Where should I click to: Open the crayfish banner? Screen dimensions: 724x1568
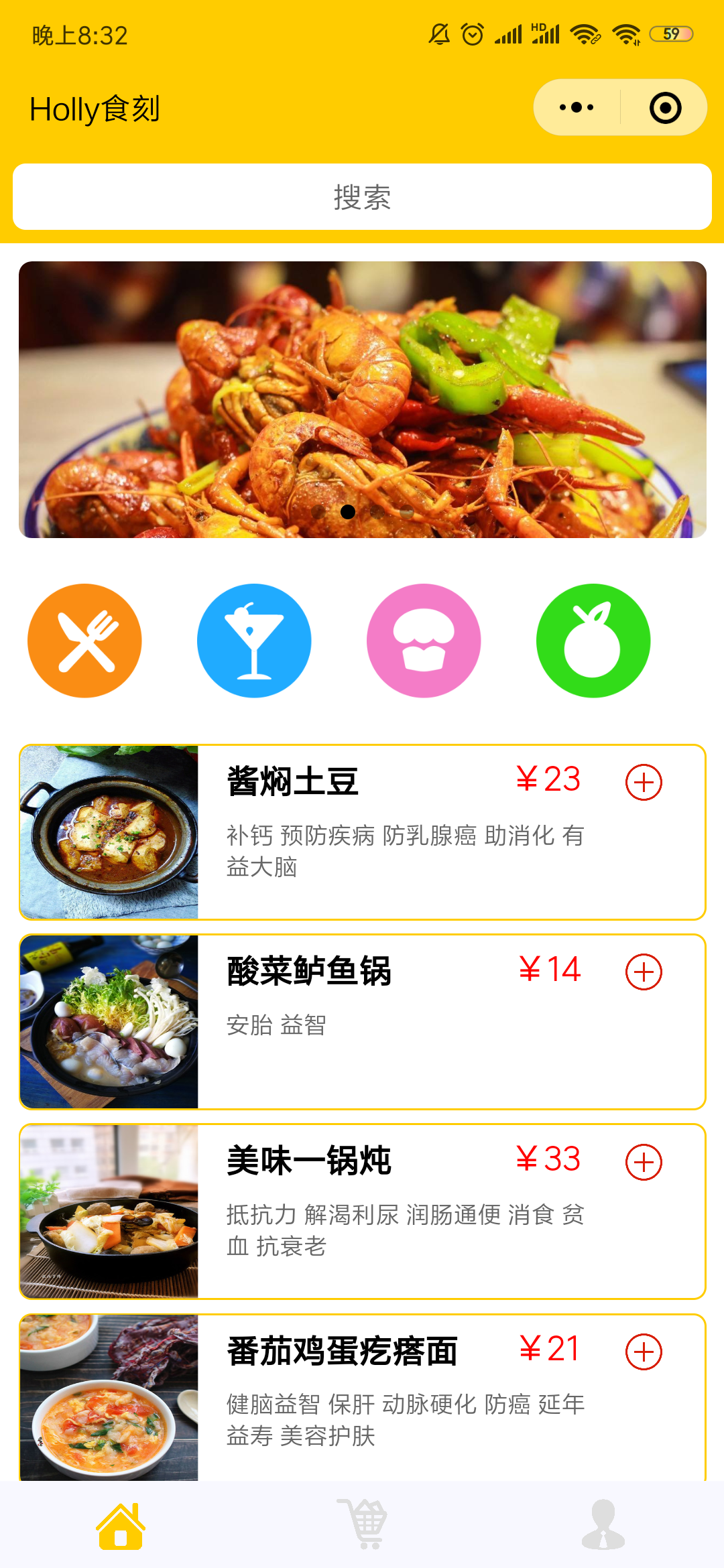pos(362,399)
